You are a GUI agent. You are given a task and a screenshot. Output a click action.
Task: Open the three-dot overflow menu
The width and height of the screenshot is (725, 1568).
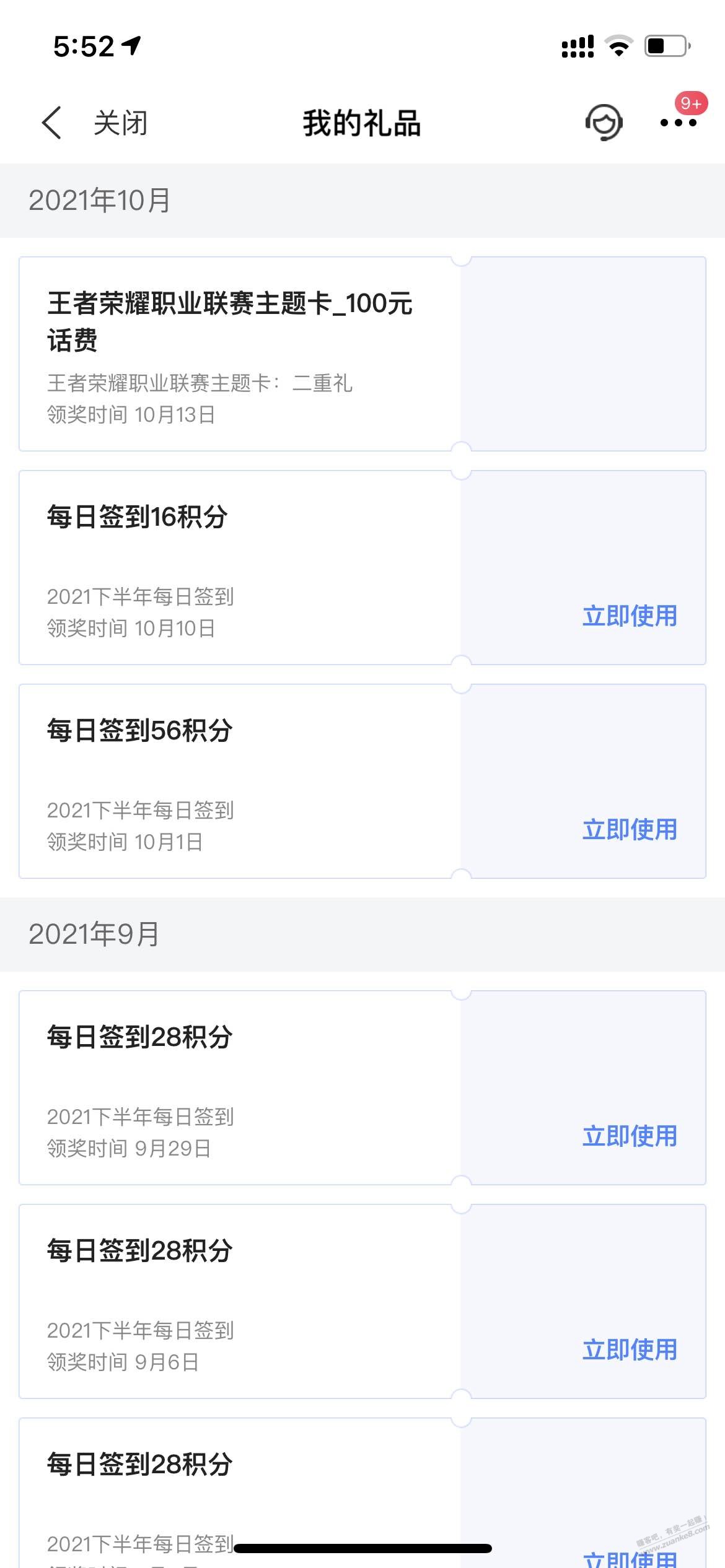(678, 123)
